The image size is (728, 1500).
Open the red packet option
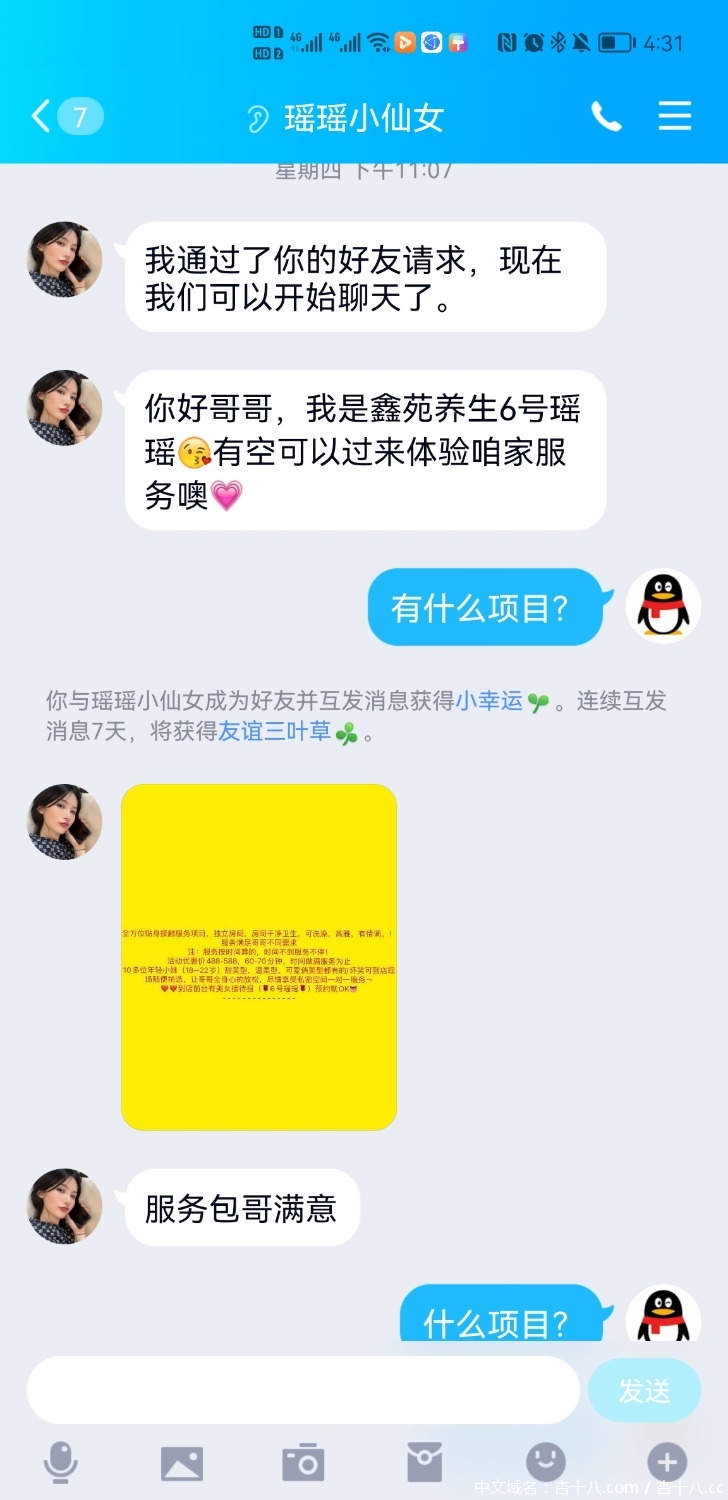[x=424, y=1463]
